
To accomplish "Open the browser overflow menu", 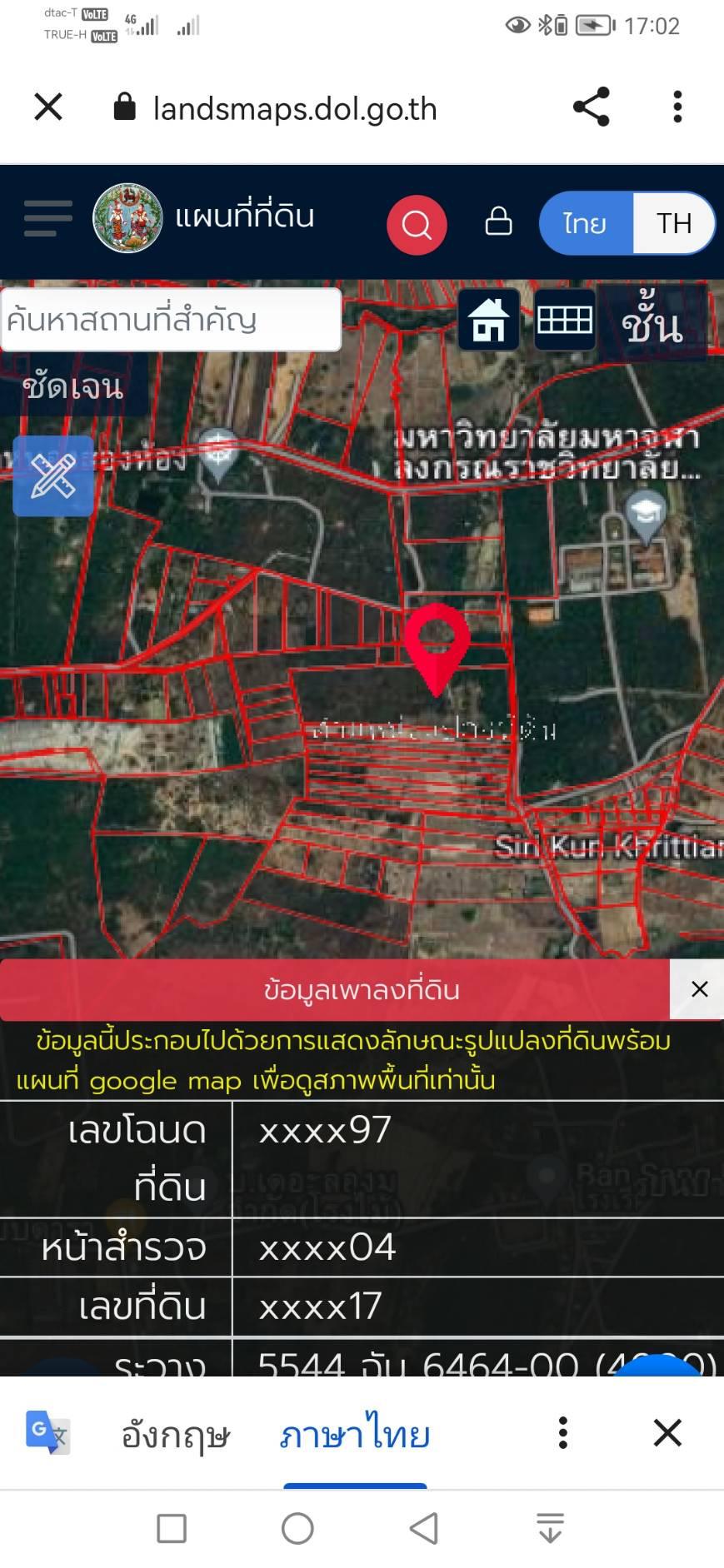I will tap(677, 107).
